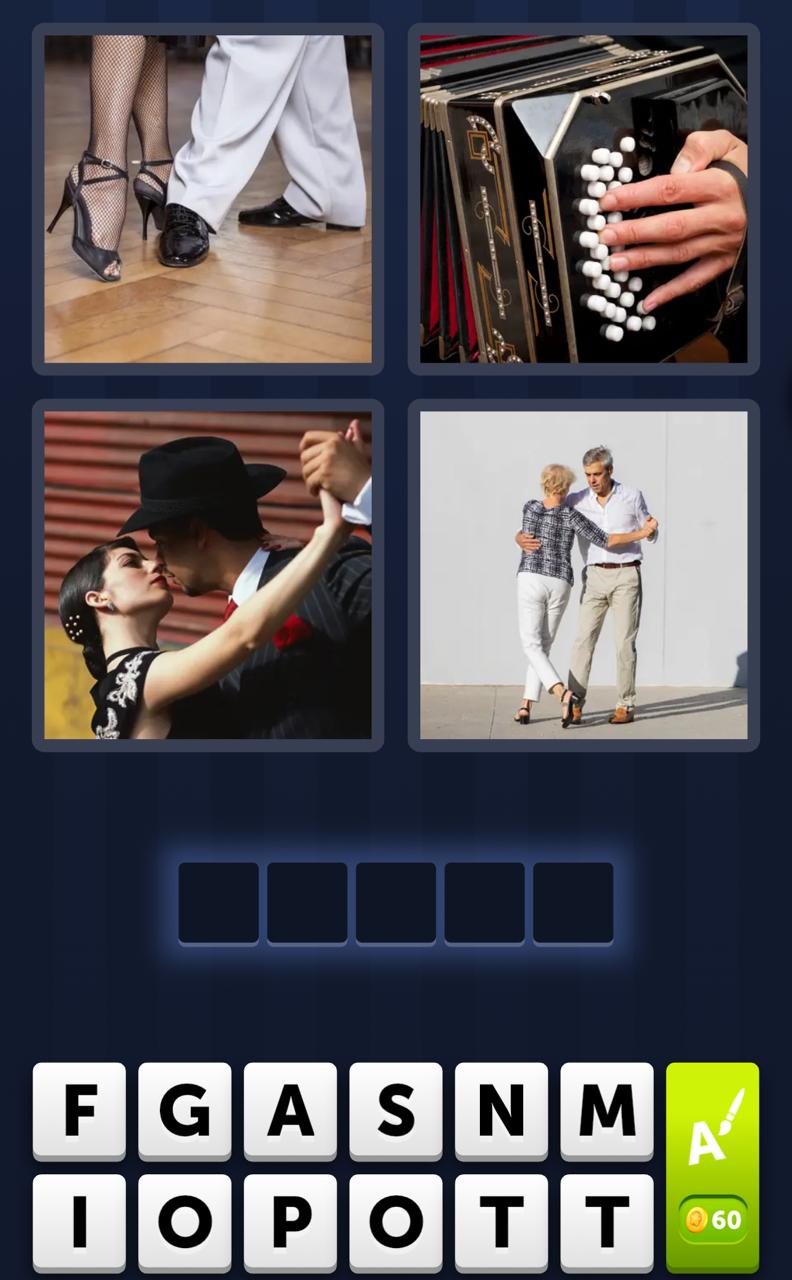Tap the first empty answer box
This screenshot has width=792, height=1280.
click(219, 901)
